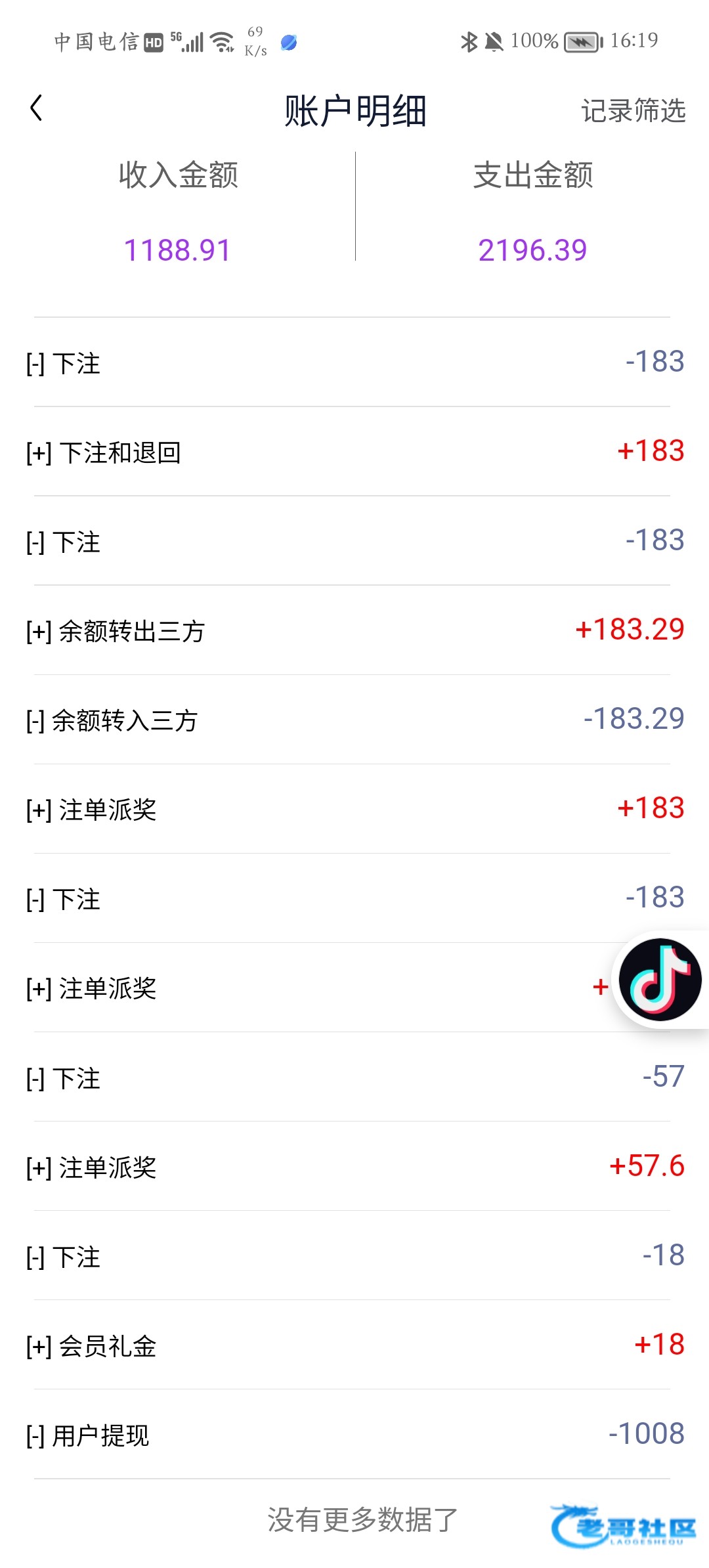This screenshot has width=709, height=1568.
Task: Open the 余额转出三方 +183.29 record
Action: click(x=354, y=630)
